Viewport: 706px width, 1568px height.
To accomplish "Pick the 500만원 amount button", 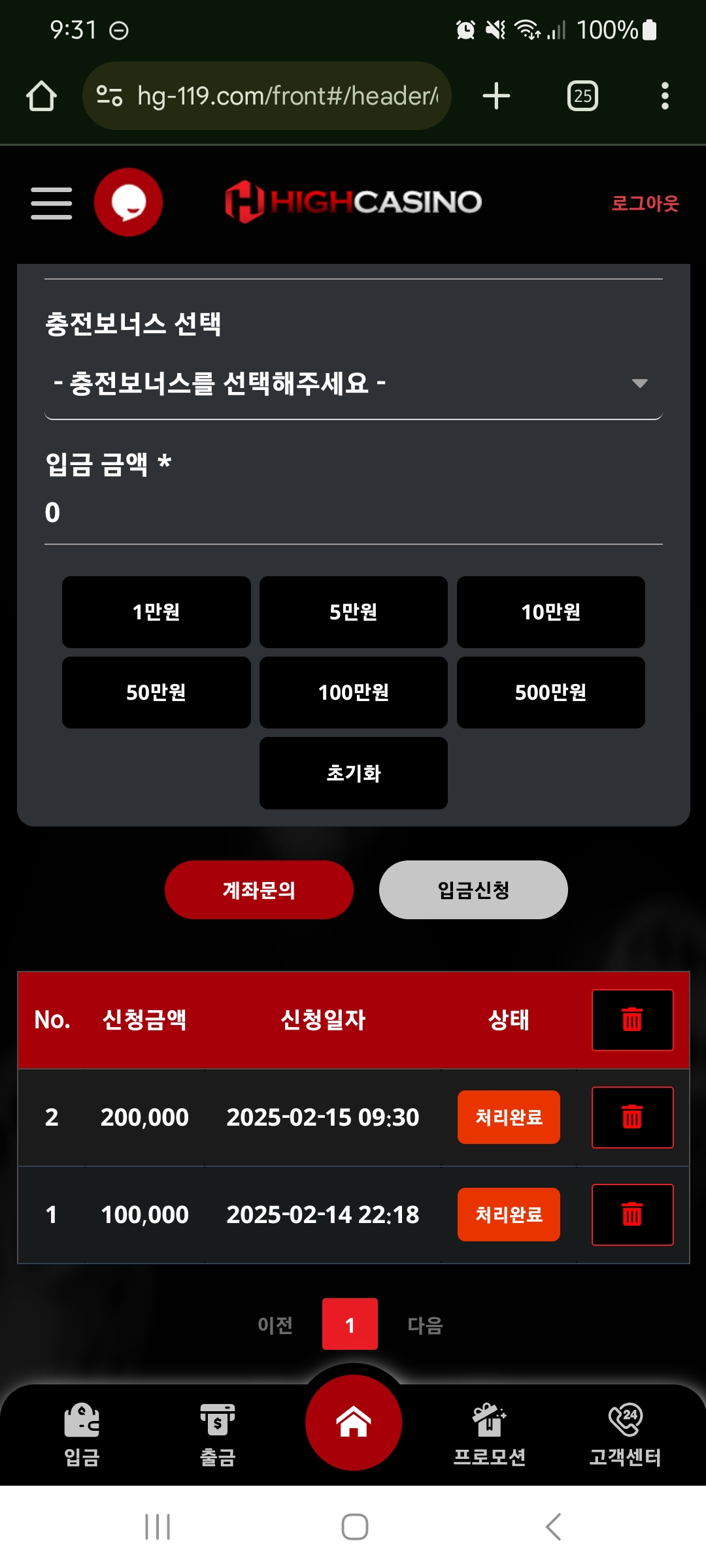I will pos(550,693).
